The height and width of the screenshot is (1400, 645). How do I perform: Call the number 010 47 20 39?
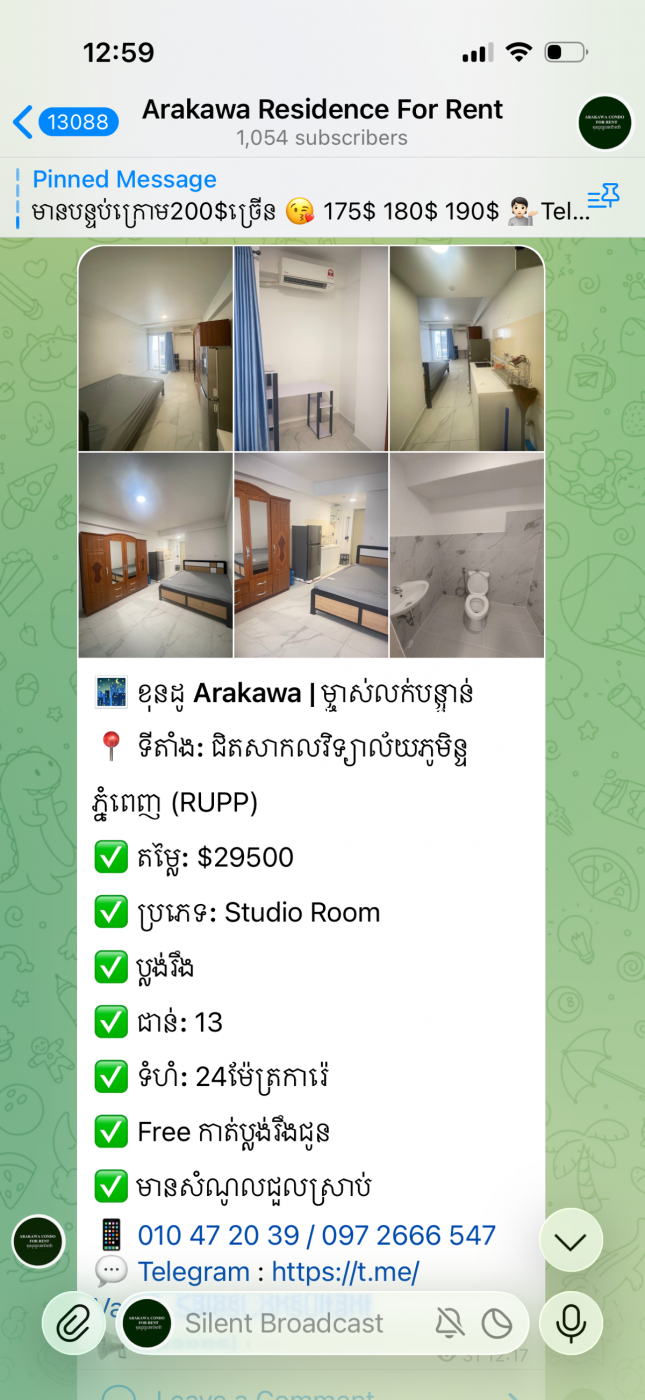coord(218,1235)
